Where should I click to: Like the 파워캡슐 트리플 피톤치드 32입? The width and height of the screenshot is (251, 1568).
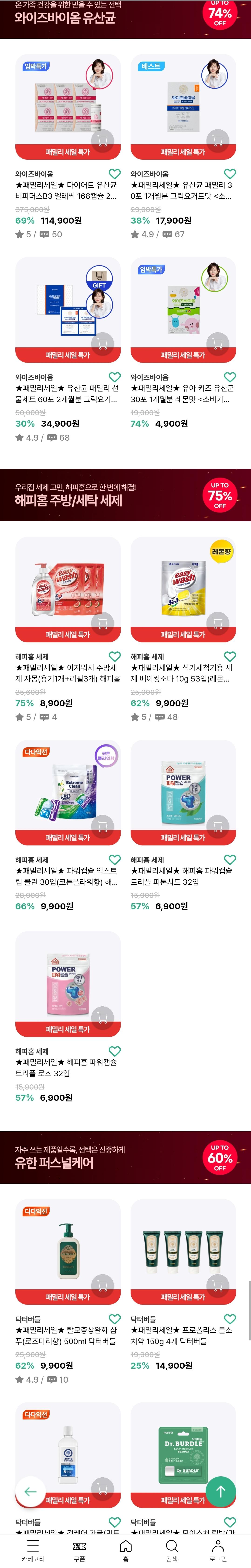pyautogui.click(x=230, y=859)
